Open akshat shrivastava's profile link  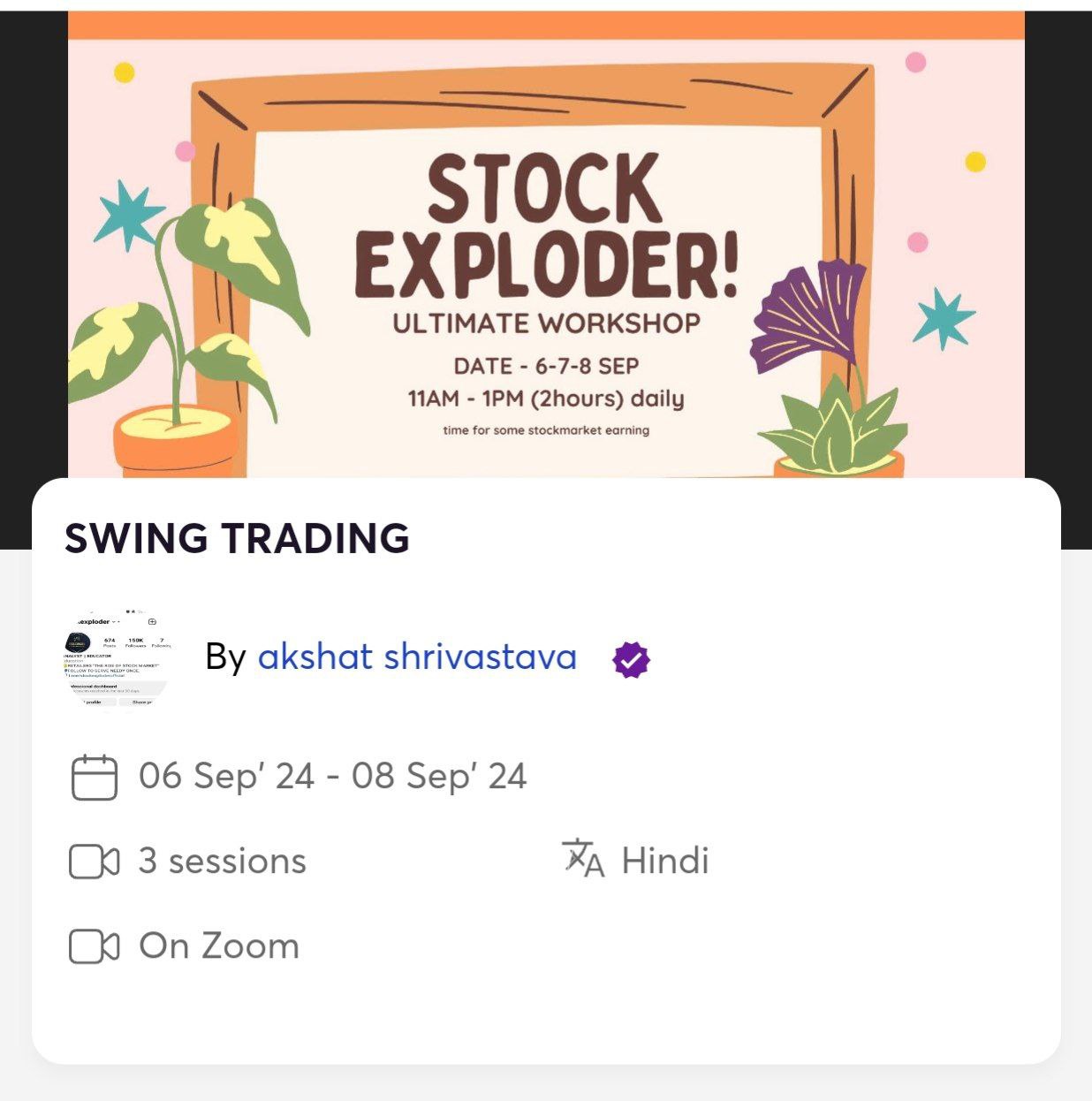click(x=417, y=657)
